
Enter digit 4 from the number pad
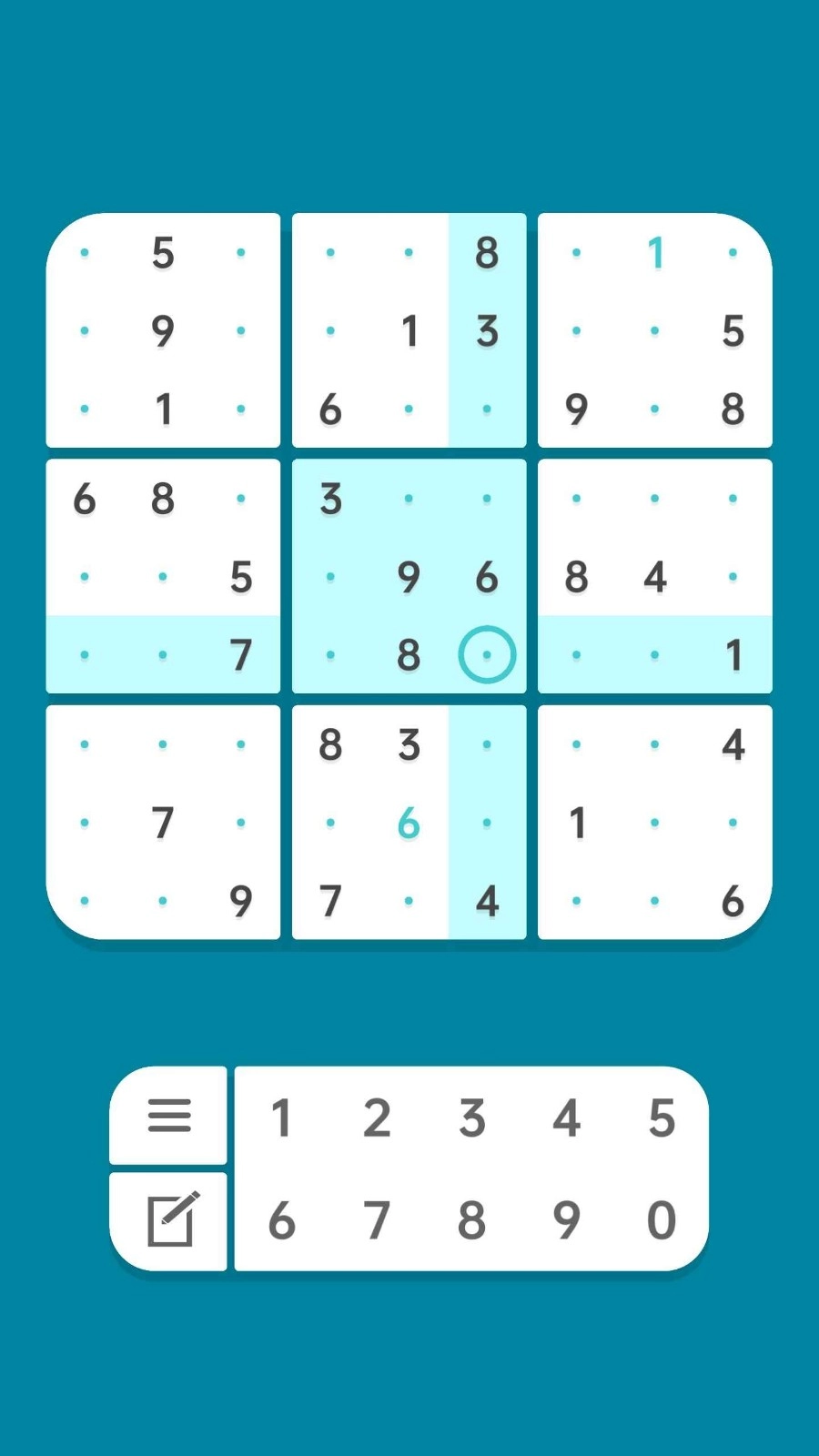(x=566, y=1117)
